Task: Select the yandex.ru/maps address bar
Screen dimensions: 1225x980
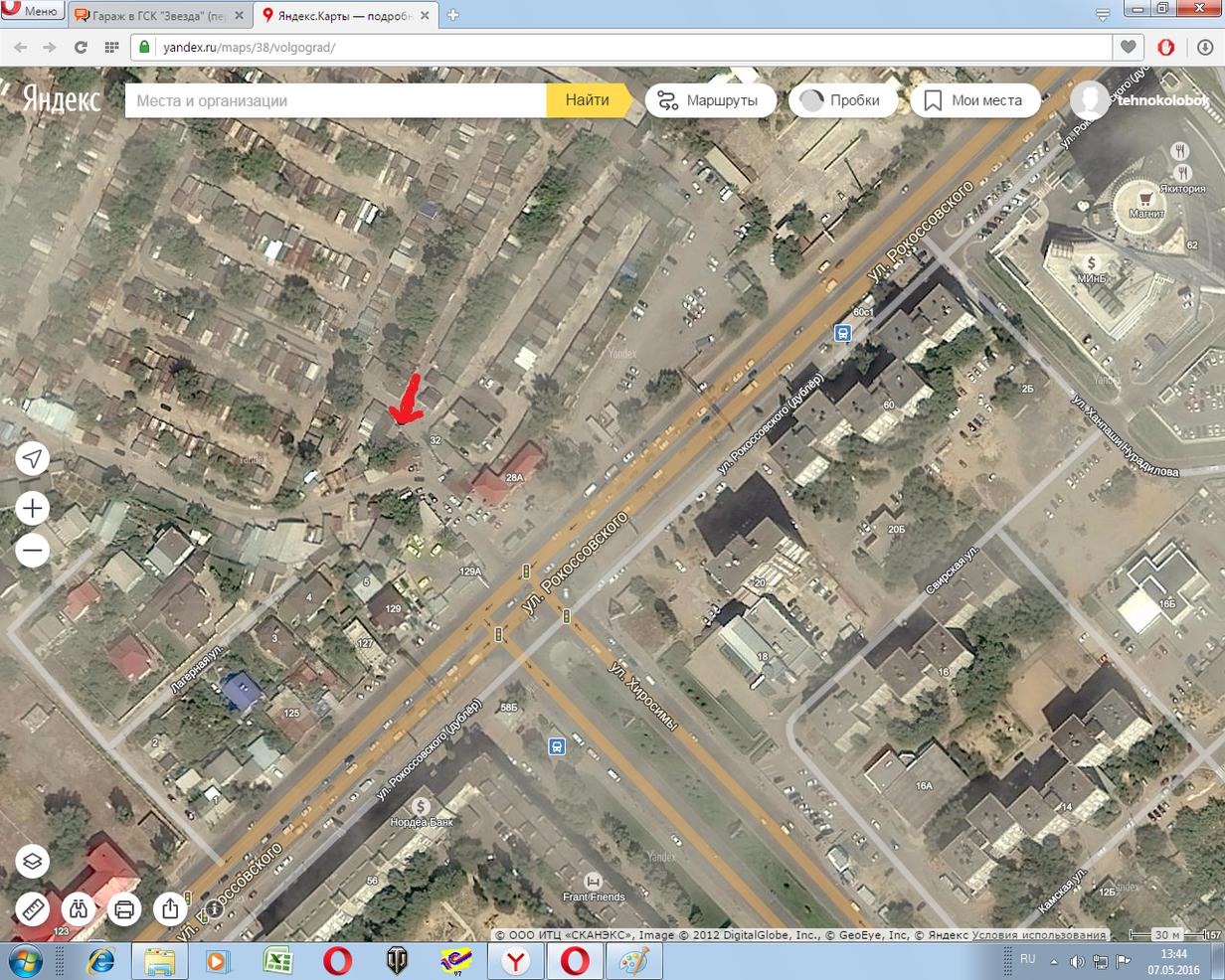Action: pos(626,47)
